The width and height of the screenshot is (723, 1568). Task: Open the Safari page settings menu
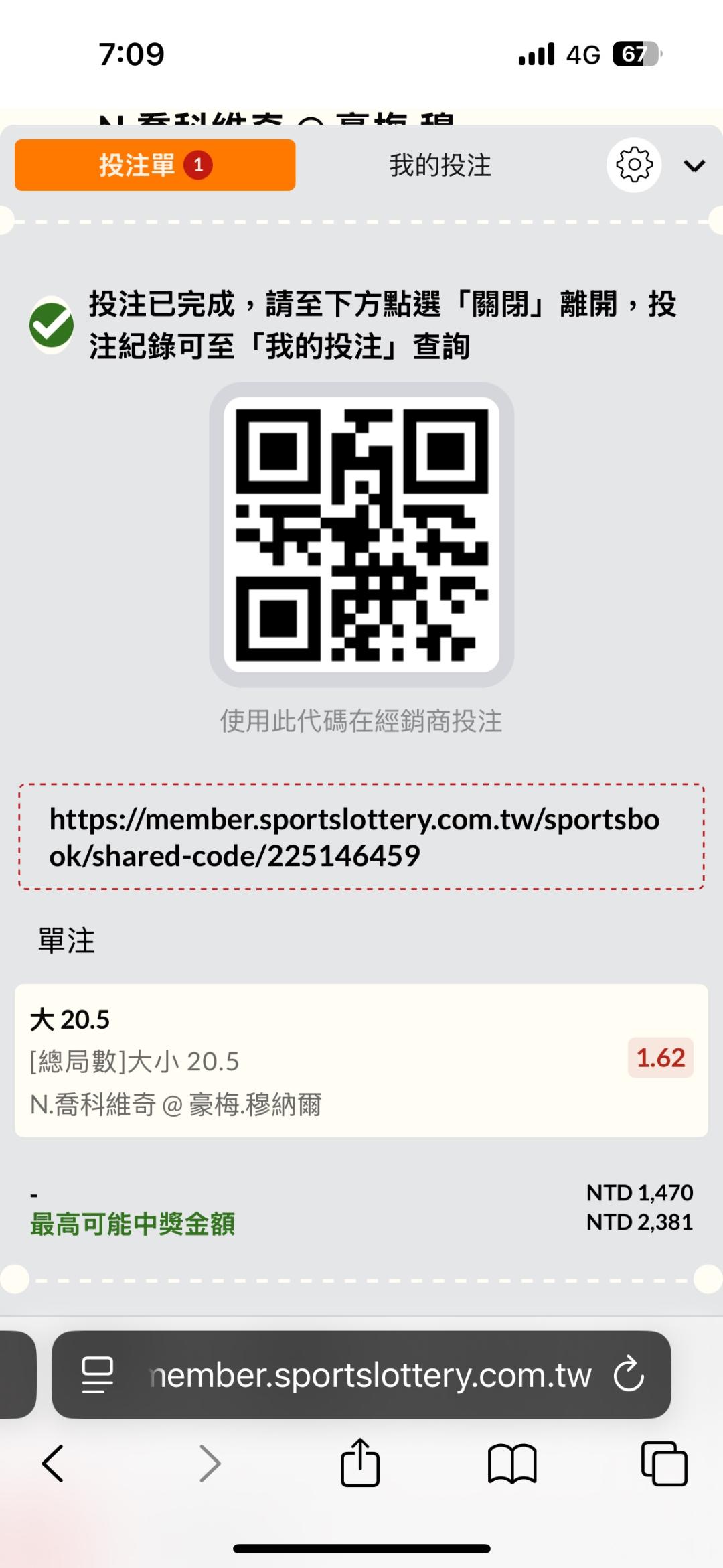coord(98,1374)
